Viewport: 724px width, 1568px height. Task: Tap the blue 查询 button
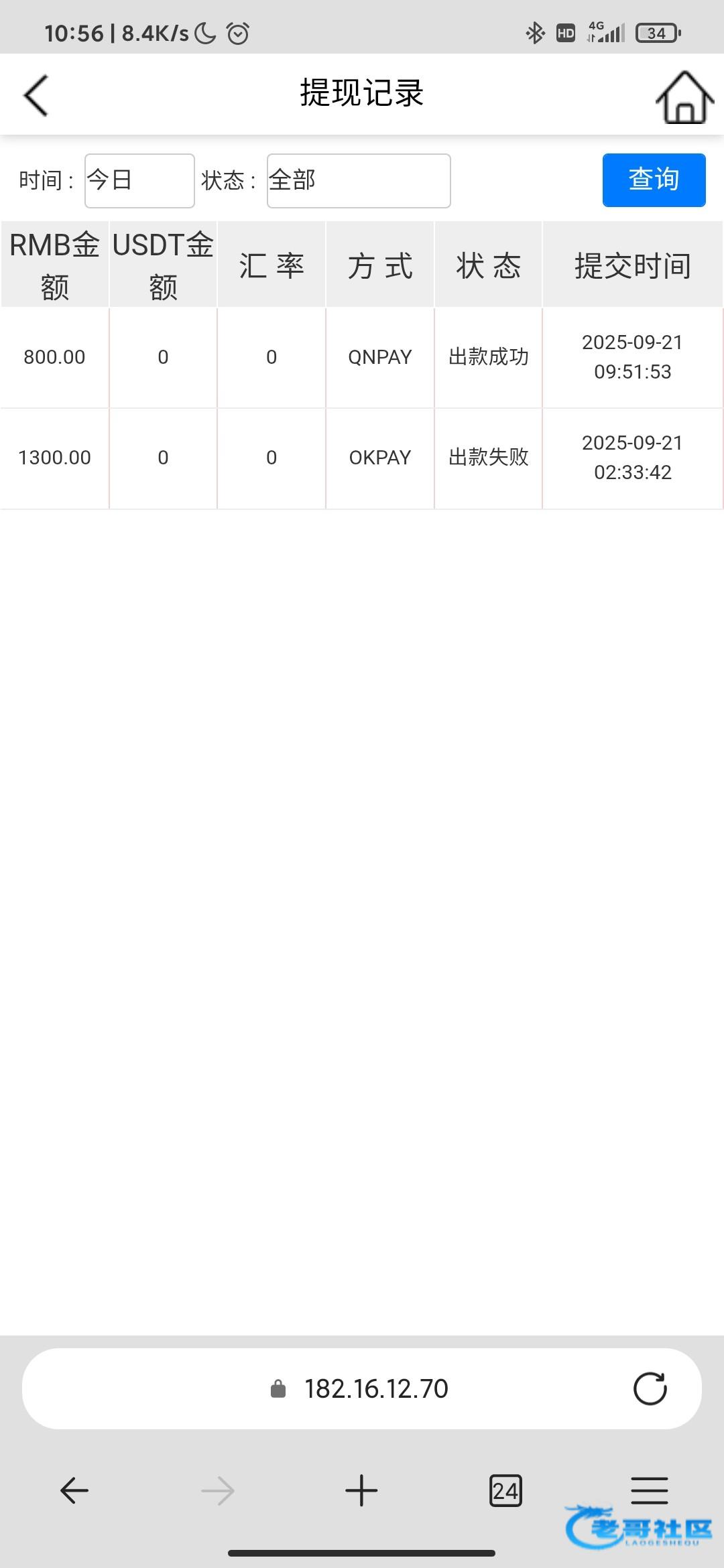654,180
